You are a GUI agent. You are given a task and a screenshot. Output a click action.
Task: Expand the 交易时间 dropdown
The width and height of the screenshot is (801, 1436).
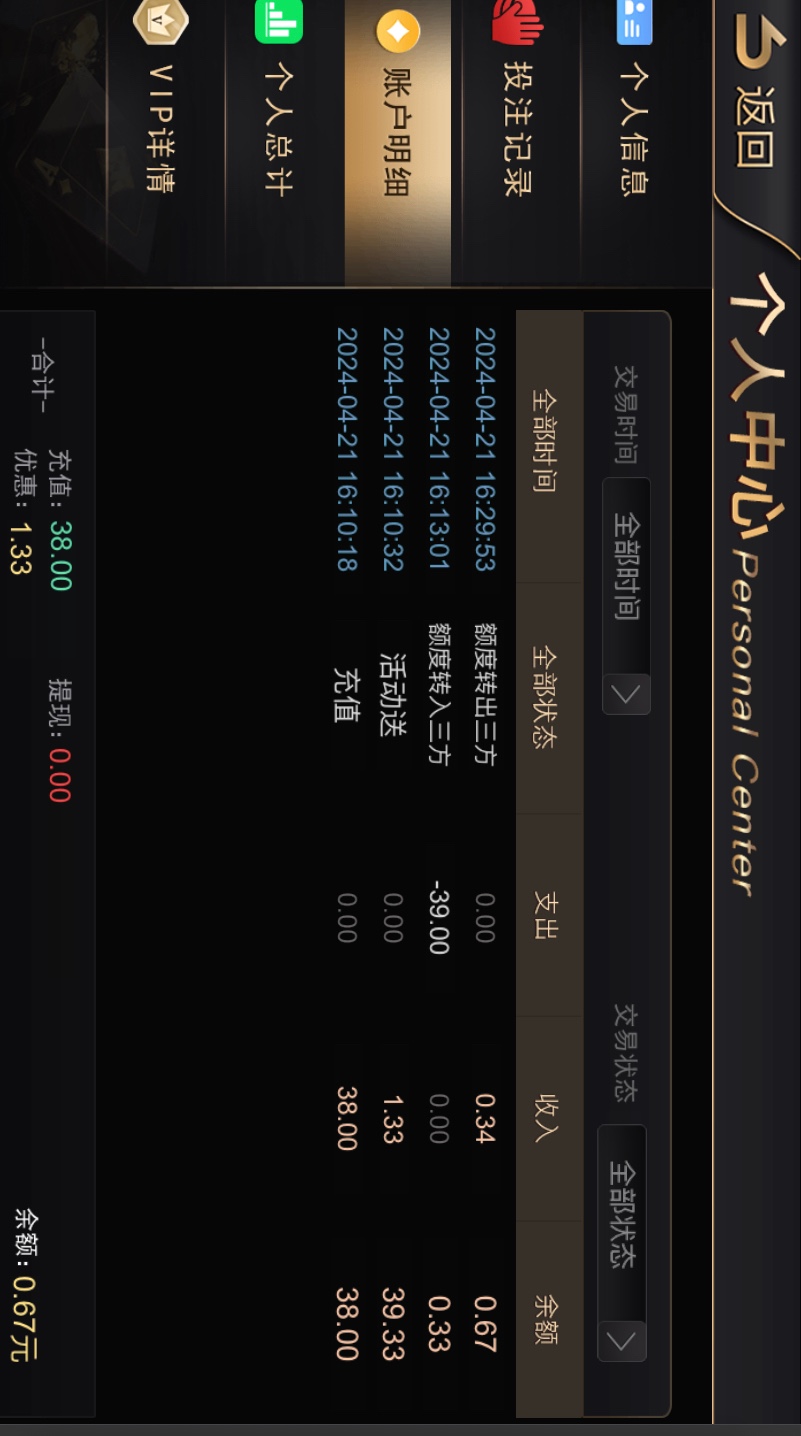627,595
